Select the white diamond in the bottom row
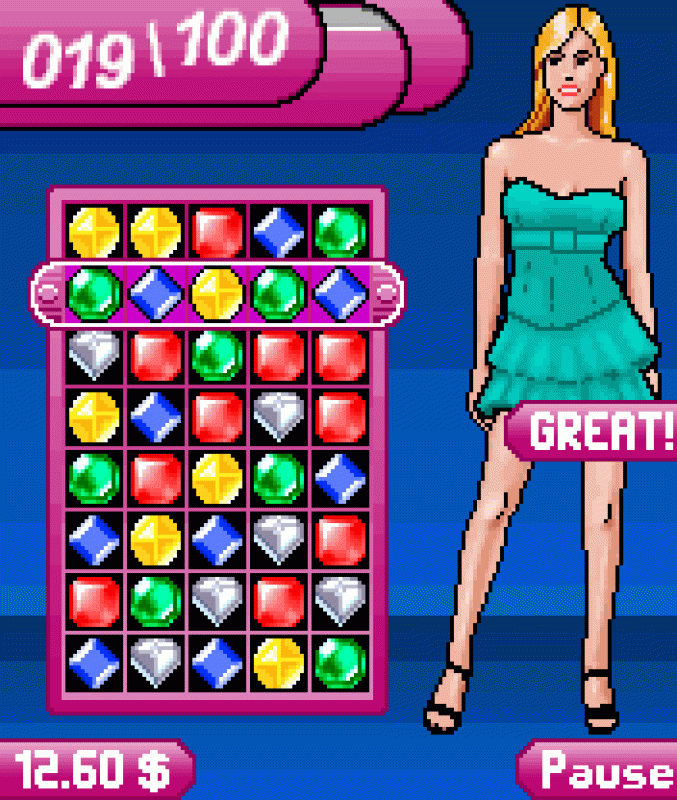The height and width of the screenshot is (800, 677). 155,660
